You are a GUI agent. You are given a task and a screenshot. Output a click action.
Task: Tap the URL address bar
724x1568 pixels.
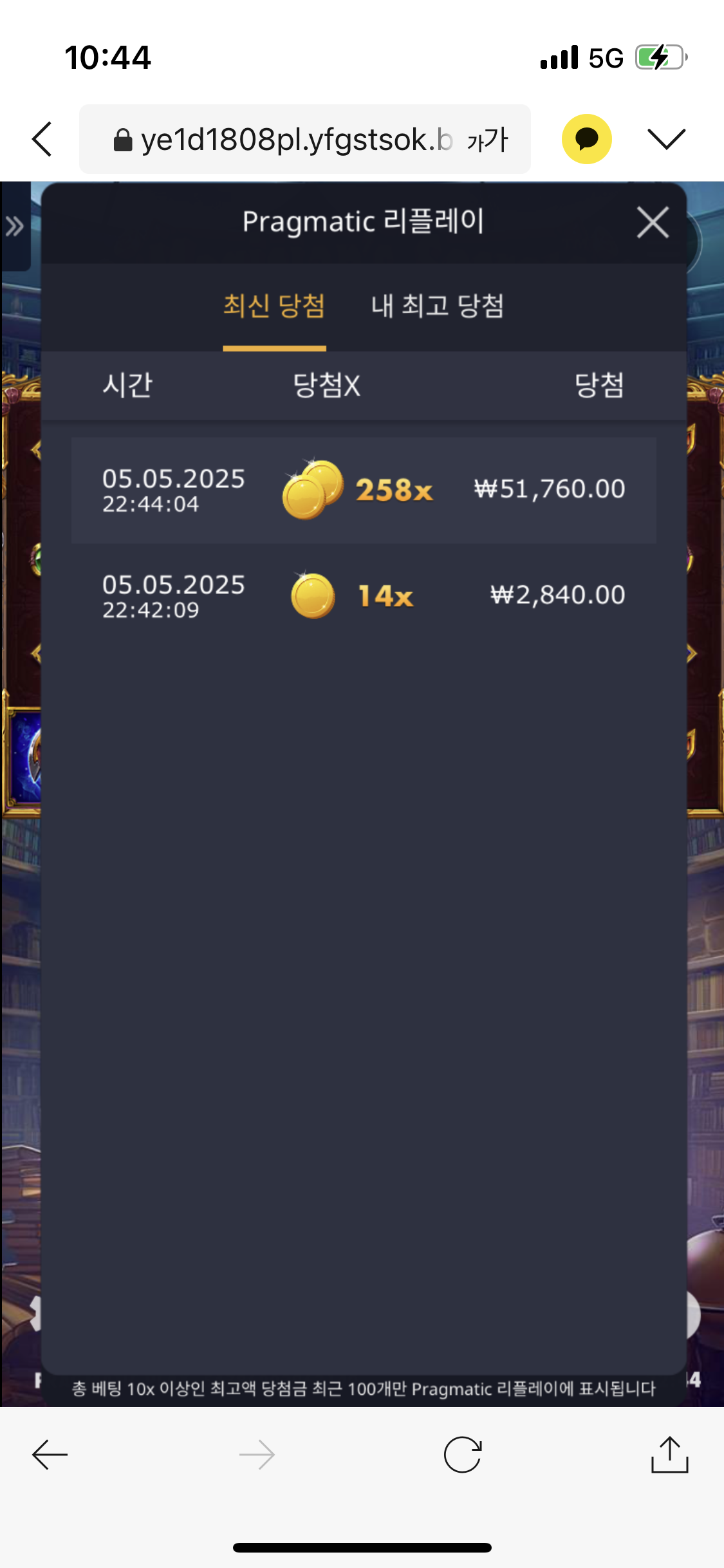283,139
